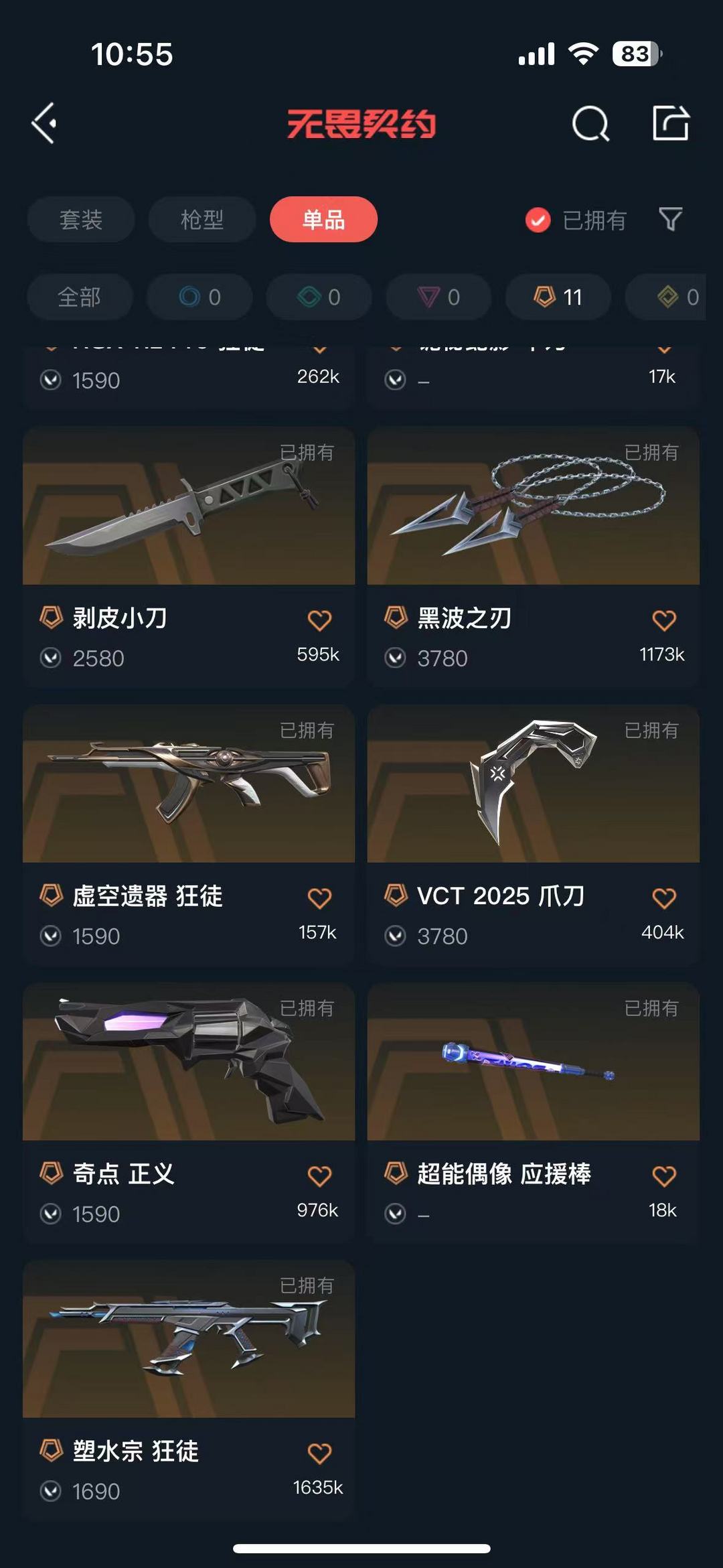This screenshot has height=1568, width=723.
Task: Select the green gem currency filter icon
Action: pos(318,297)
